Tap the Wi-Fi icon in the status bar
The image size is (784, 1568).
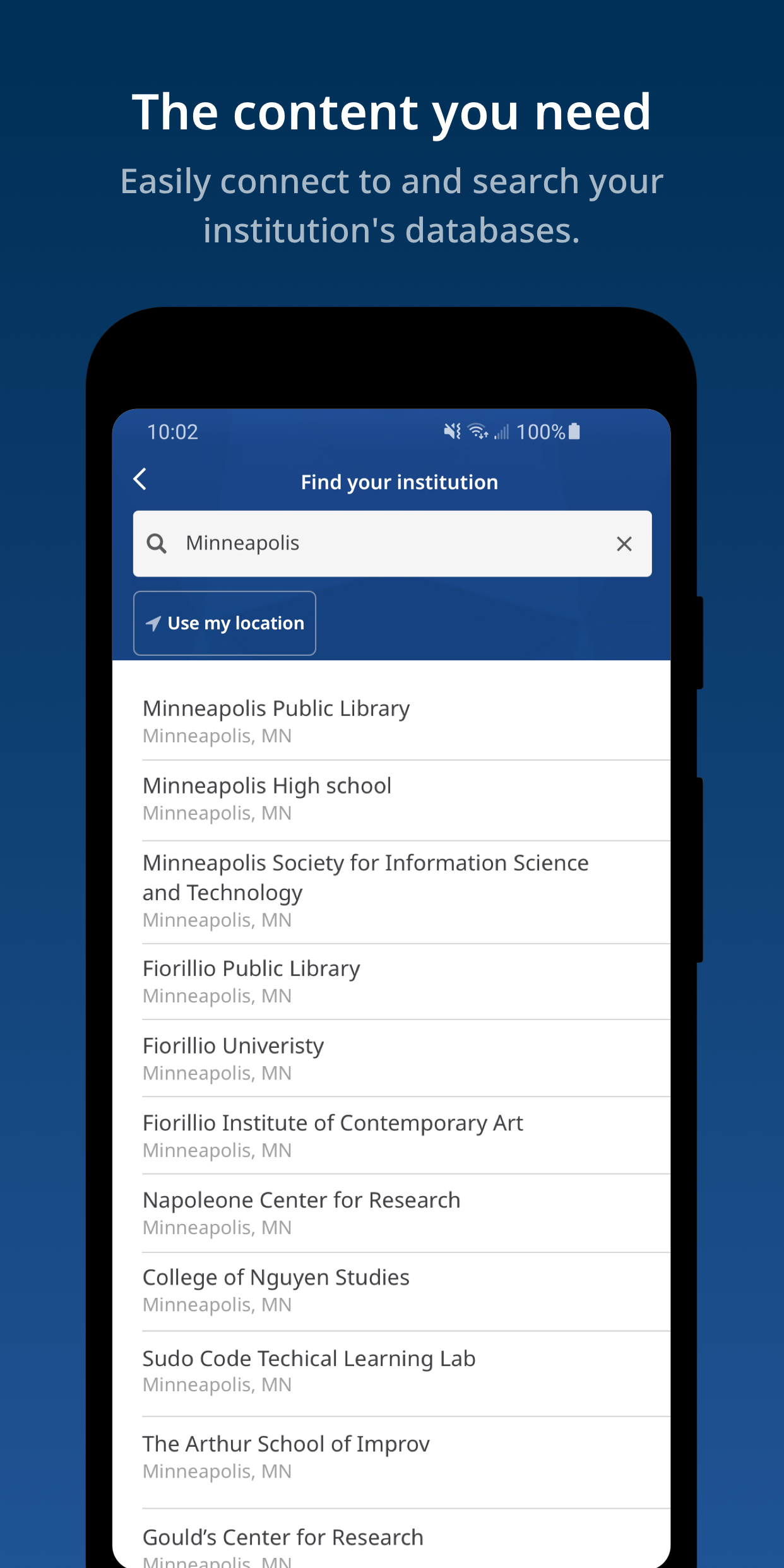pos(475,431)
